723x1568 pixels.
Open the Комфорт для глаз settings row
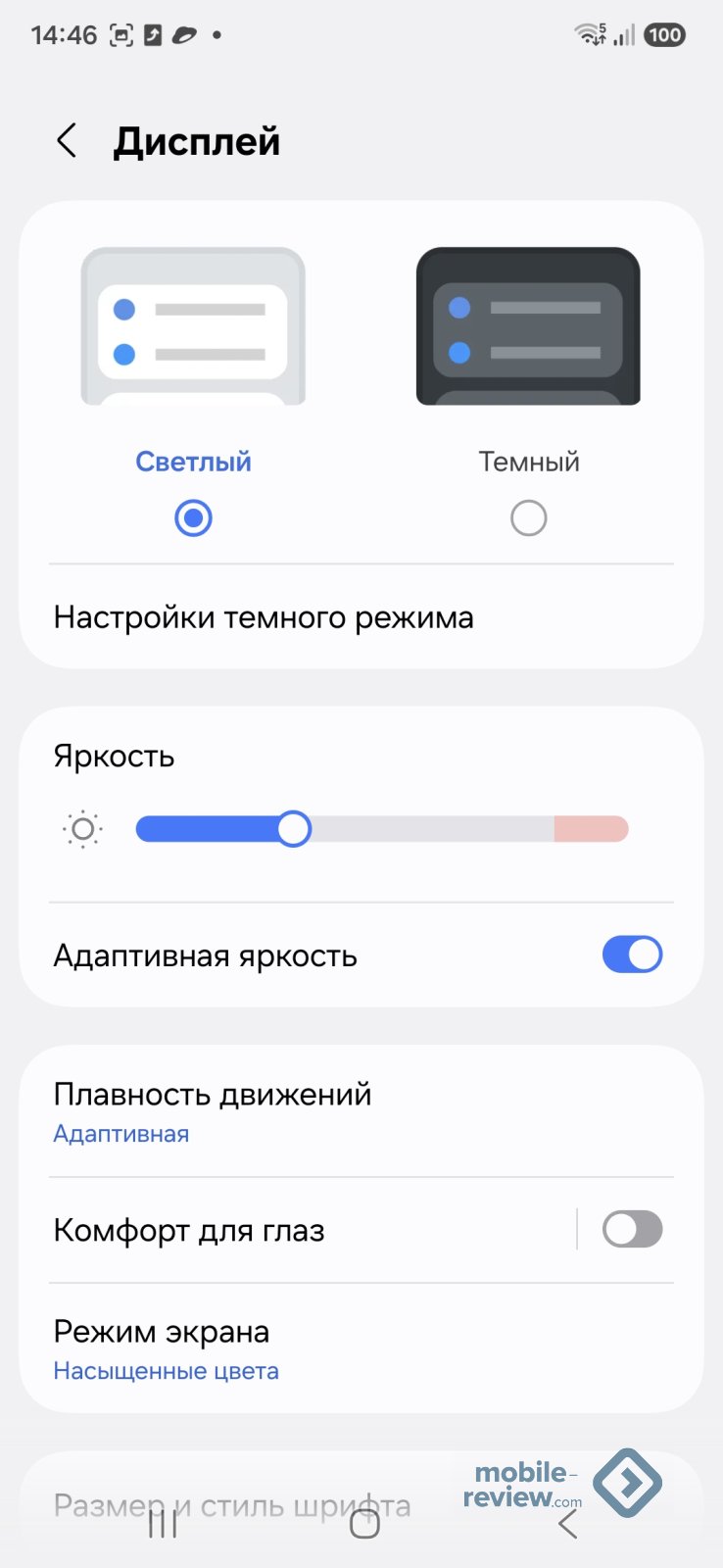(189, 1231)
